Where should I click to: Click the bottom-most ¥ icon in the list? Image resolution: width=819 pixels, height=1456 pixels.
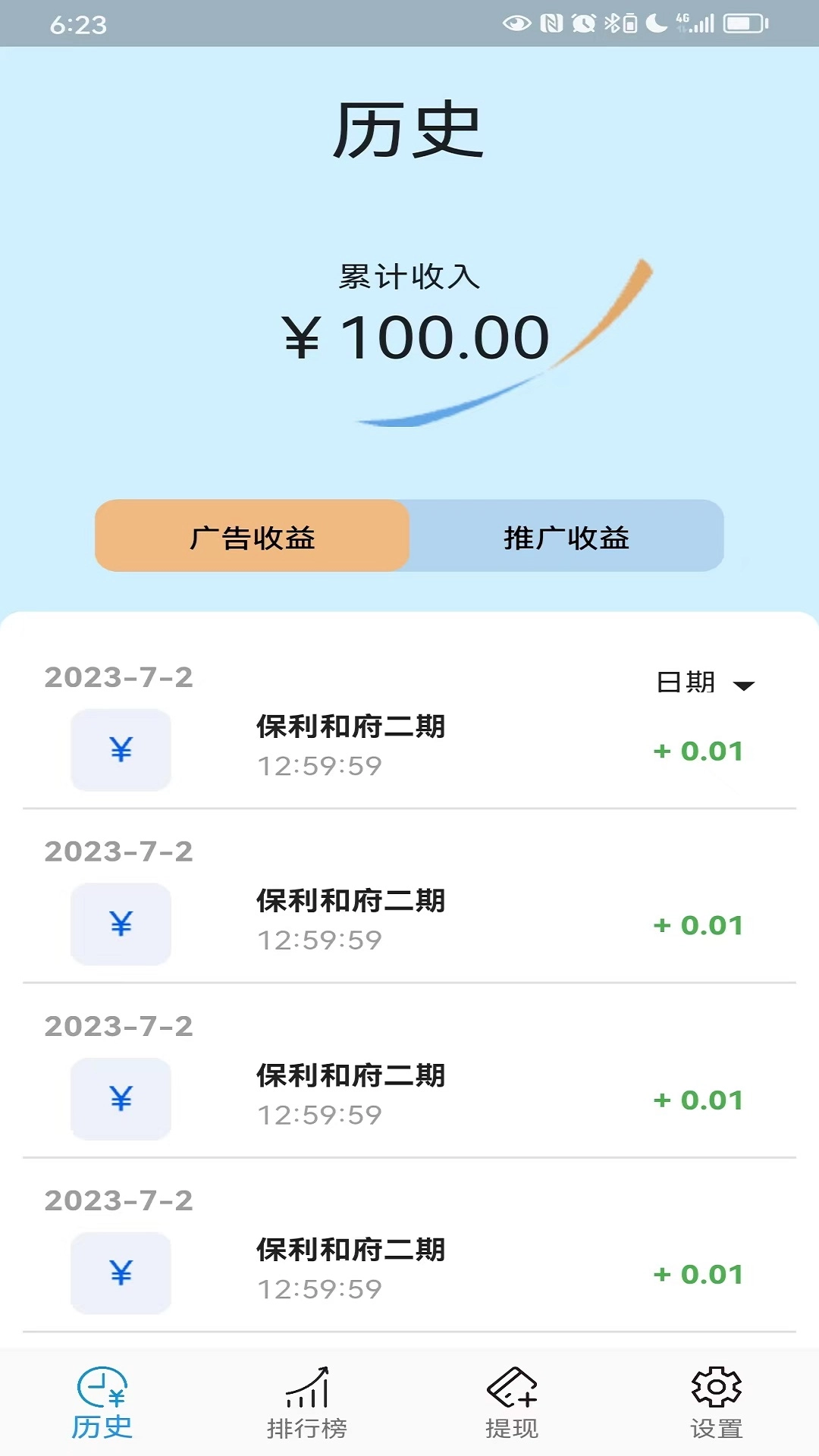click(x=120, y=1272)
